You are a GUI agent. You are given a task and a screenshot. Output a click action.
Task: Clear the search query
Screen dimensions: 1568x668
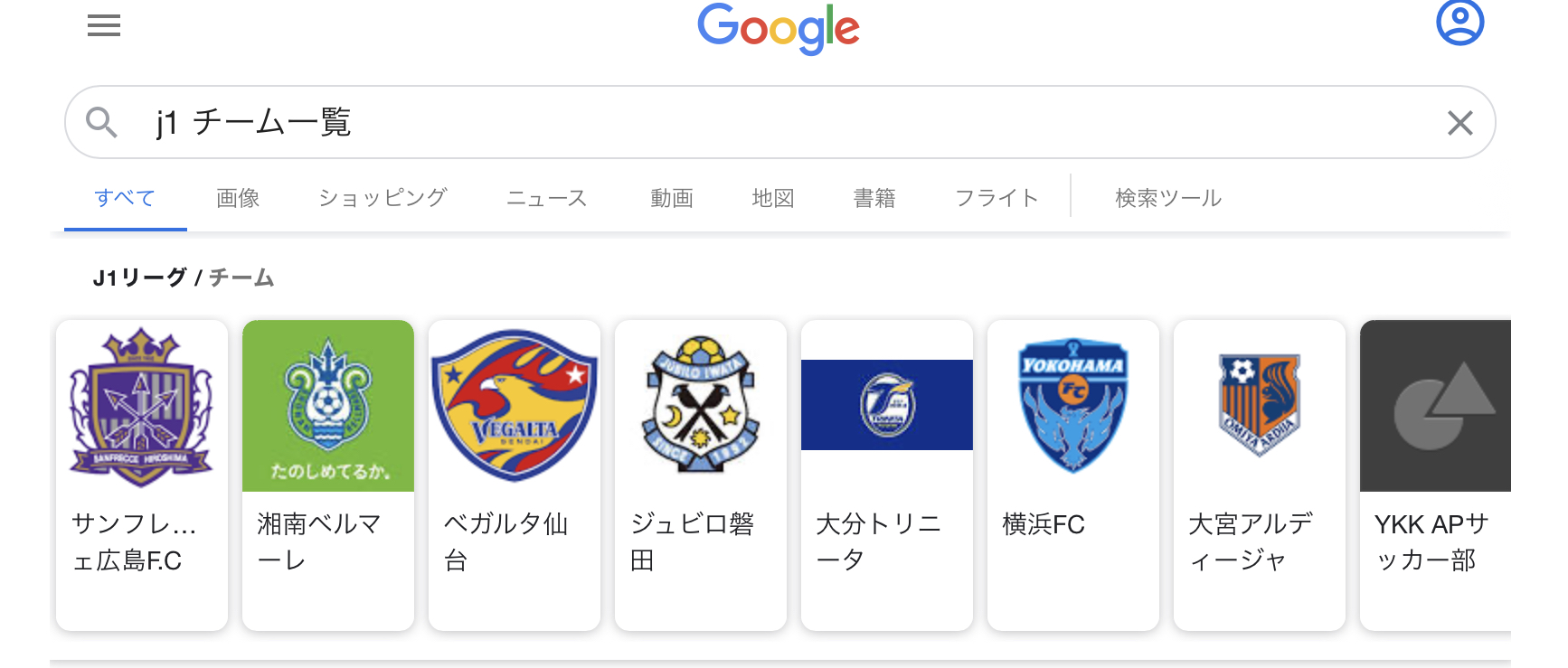click(x=1459, y=123)
